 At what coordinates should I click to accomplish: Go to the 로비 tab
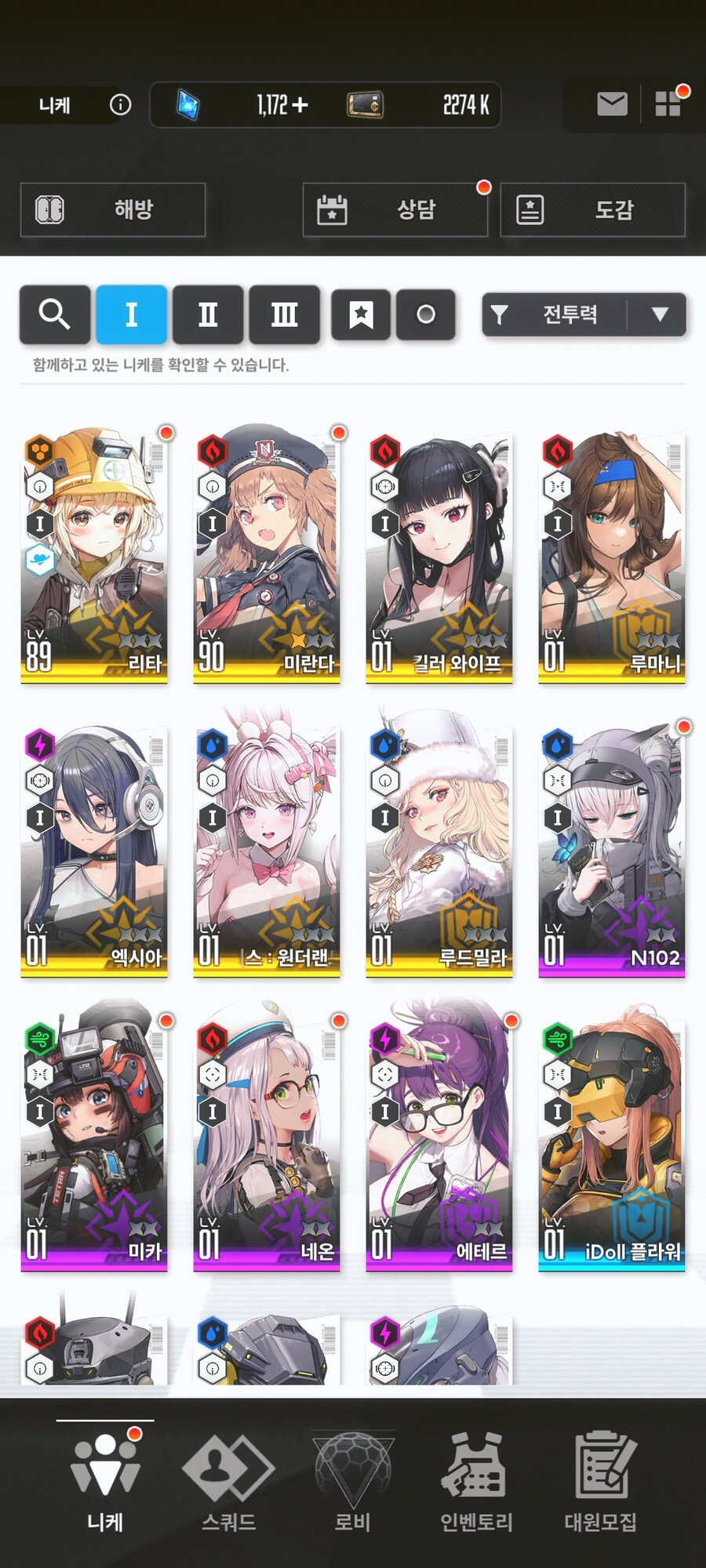[x=352, y=1482]
